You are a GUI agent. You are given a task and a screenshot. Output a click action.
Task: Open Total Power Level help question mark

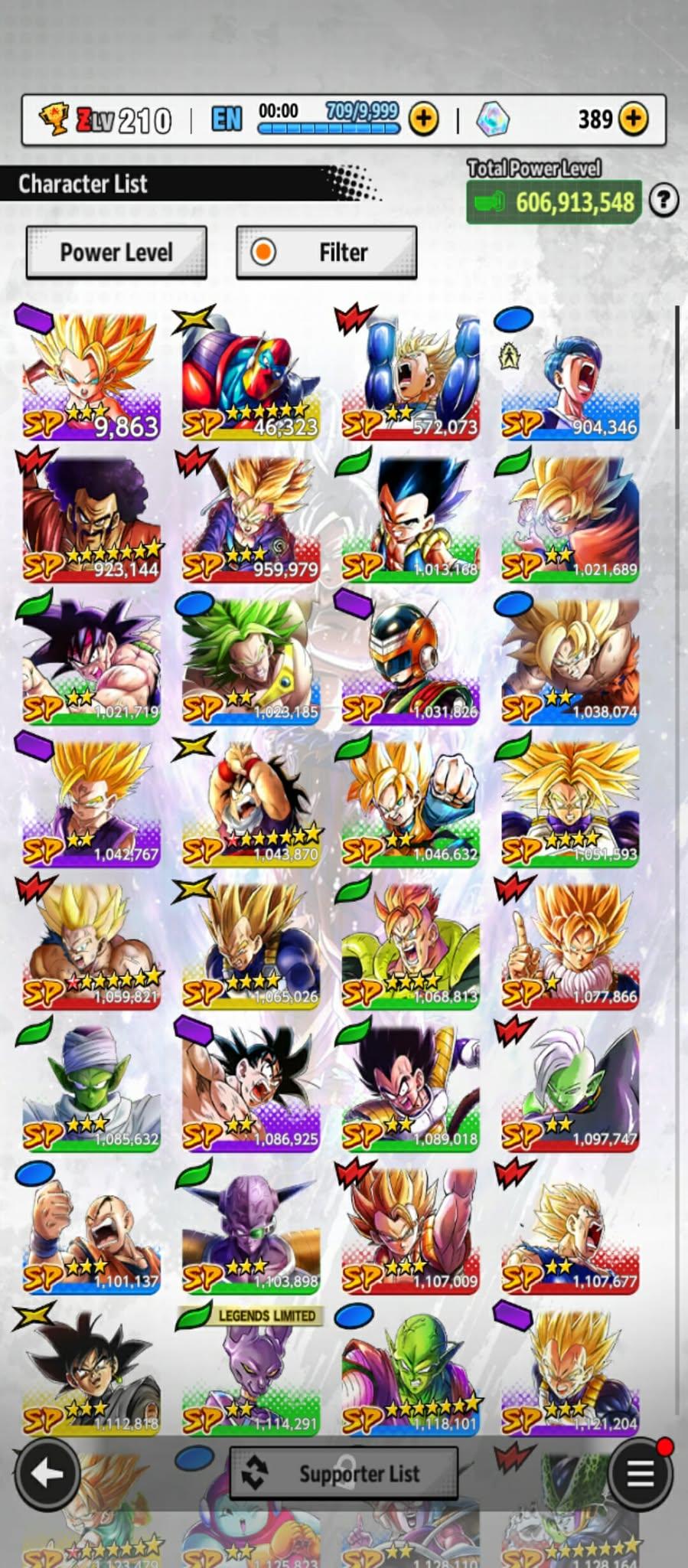tap(664, 201)
